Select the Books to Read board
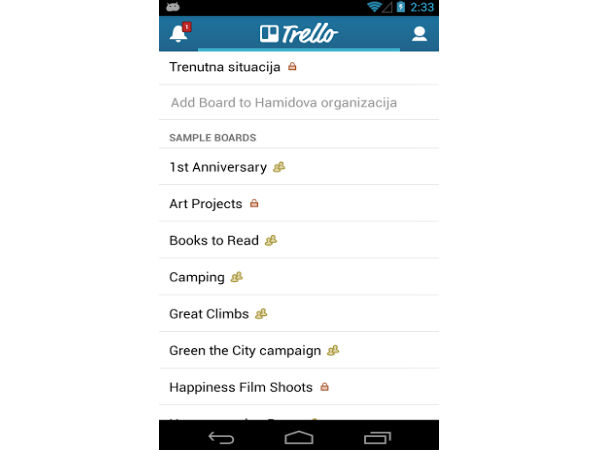Viewport: 600px width, 450px height. tap(214, 241)
